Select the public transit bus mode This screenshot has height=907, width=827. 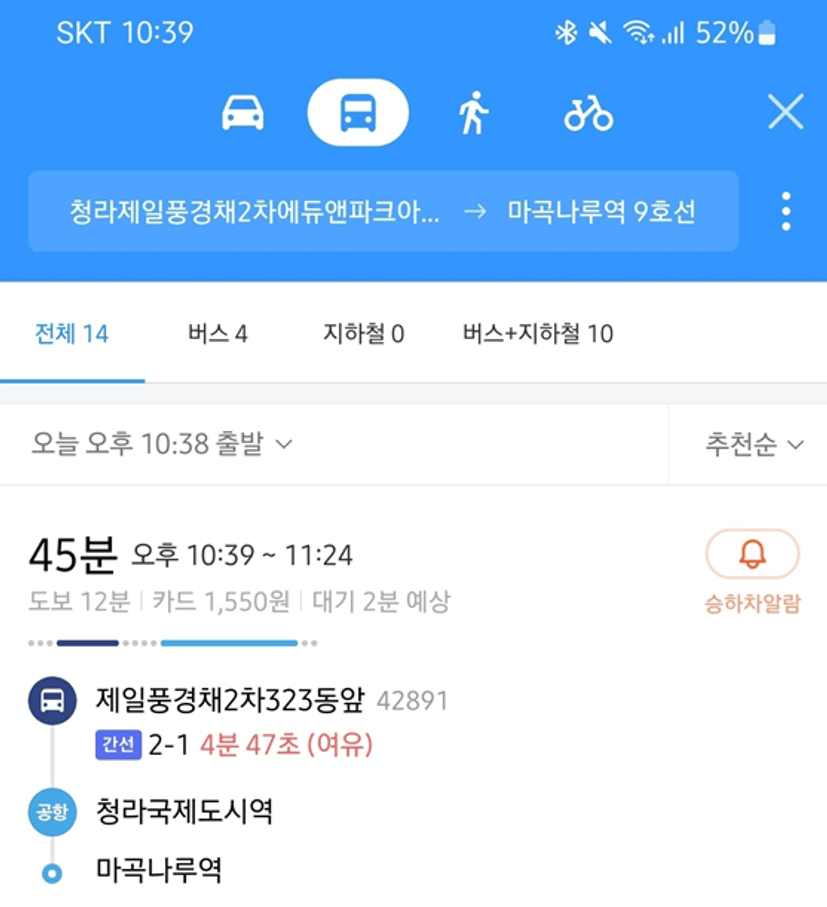(357, 113)
